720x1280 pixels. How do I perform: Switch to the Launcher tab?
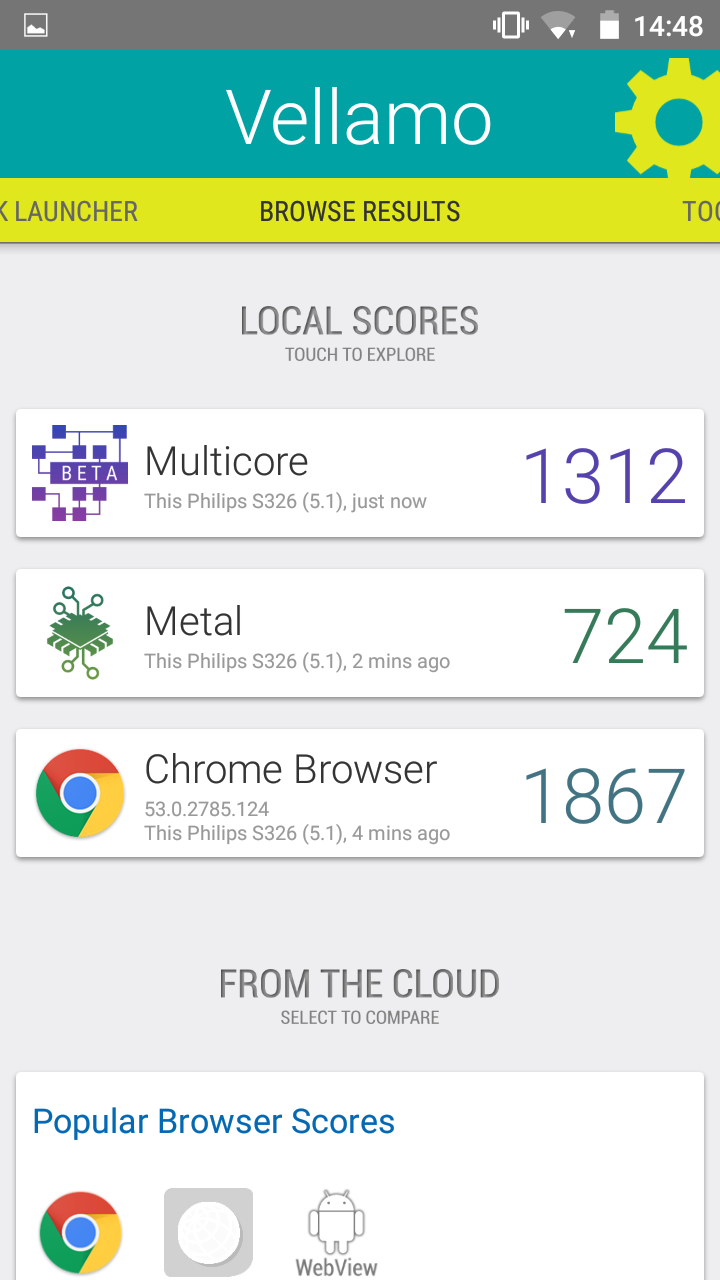[70, 212]
